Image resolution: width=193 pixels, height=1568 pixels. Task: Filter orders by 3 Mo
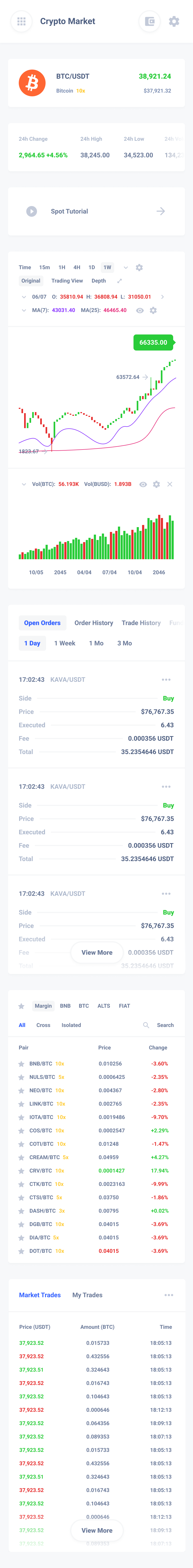tap(124, 644)
